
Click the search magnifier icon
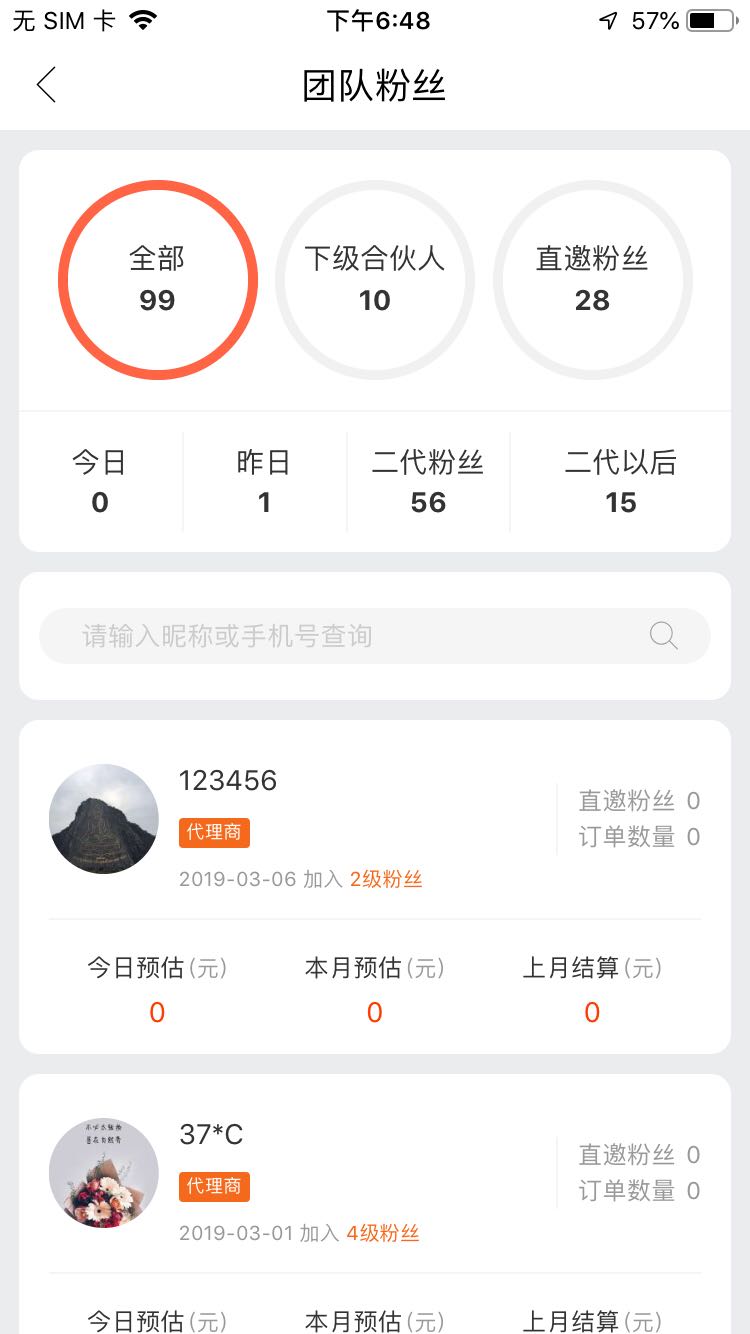[x=662, y=635]
